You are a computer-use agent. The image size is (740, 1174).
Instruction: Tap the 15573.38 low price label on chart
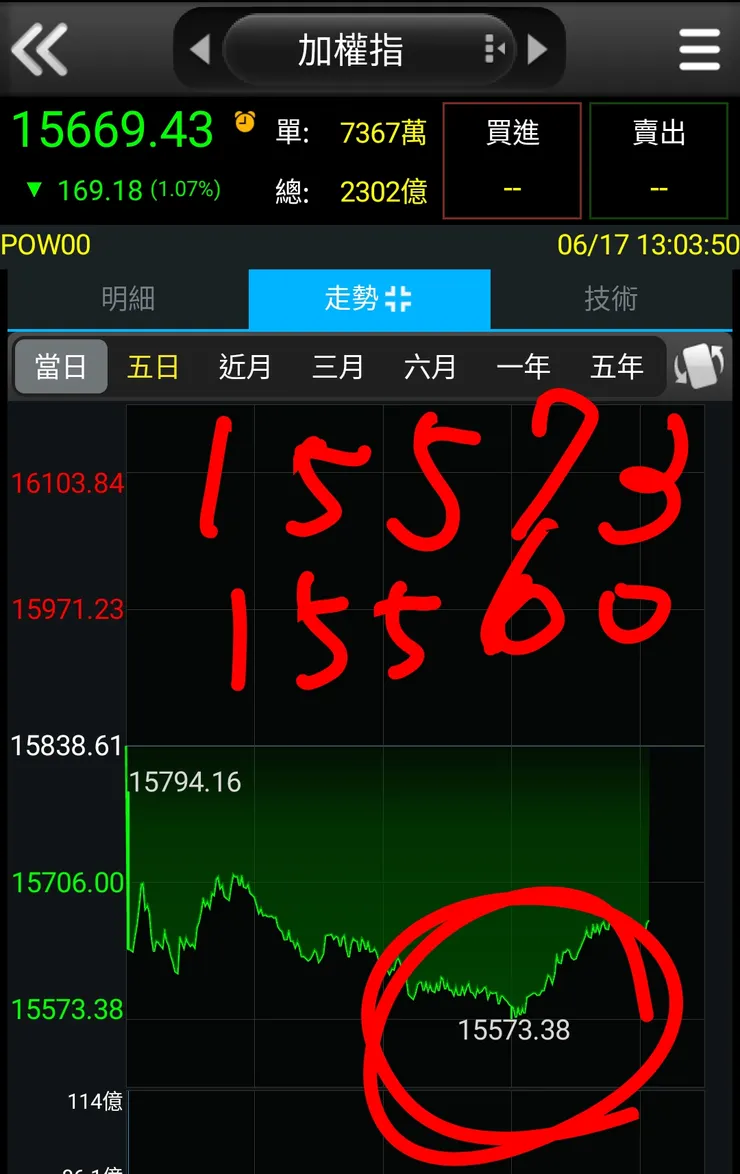pos(516,1031)
